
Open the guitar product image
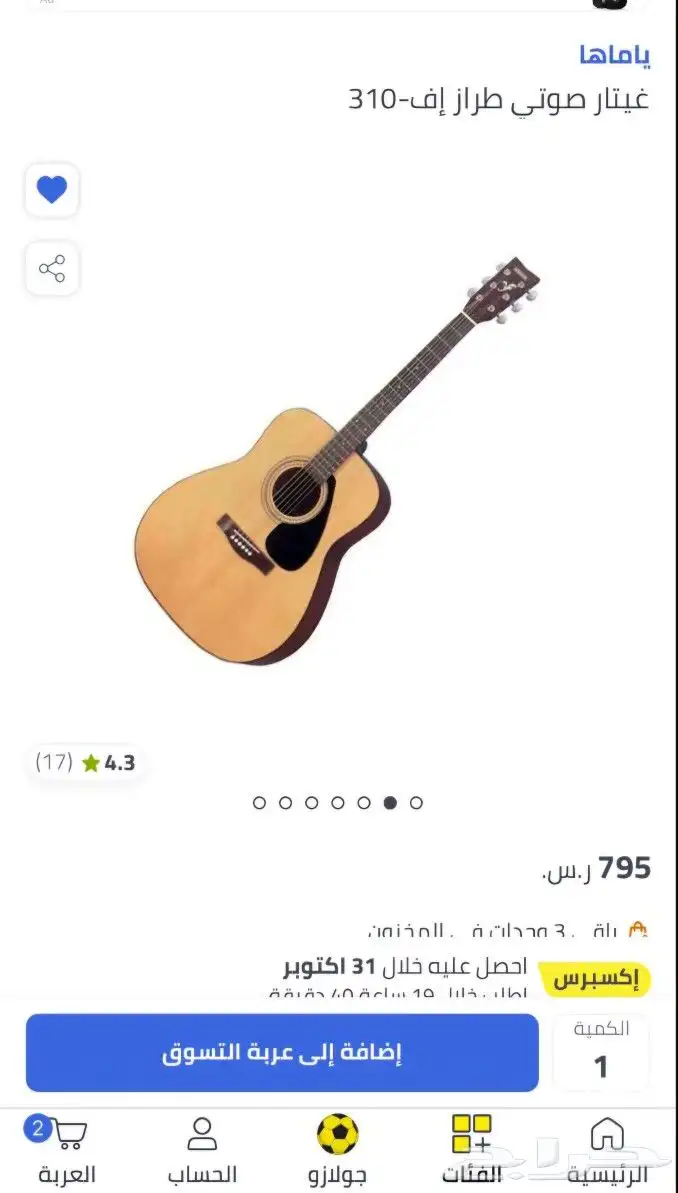(338, 460)
